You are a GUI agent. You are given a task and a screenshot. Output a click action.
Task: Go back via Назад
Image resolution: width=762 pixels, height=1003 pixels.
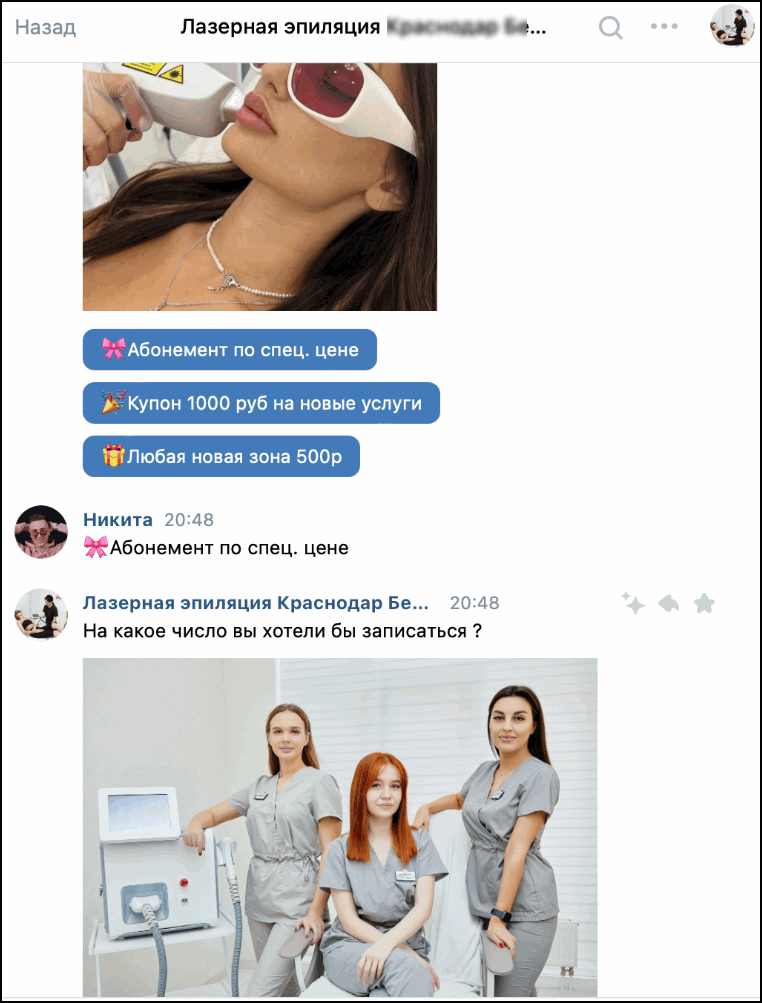(x=45, y=28)
